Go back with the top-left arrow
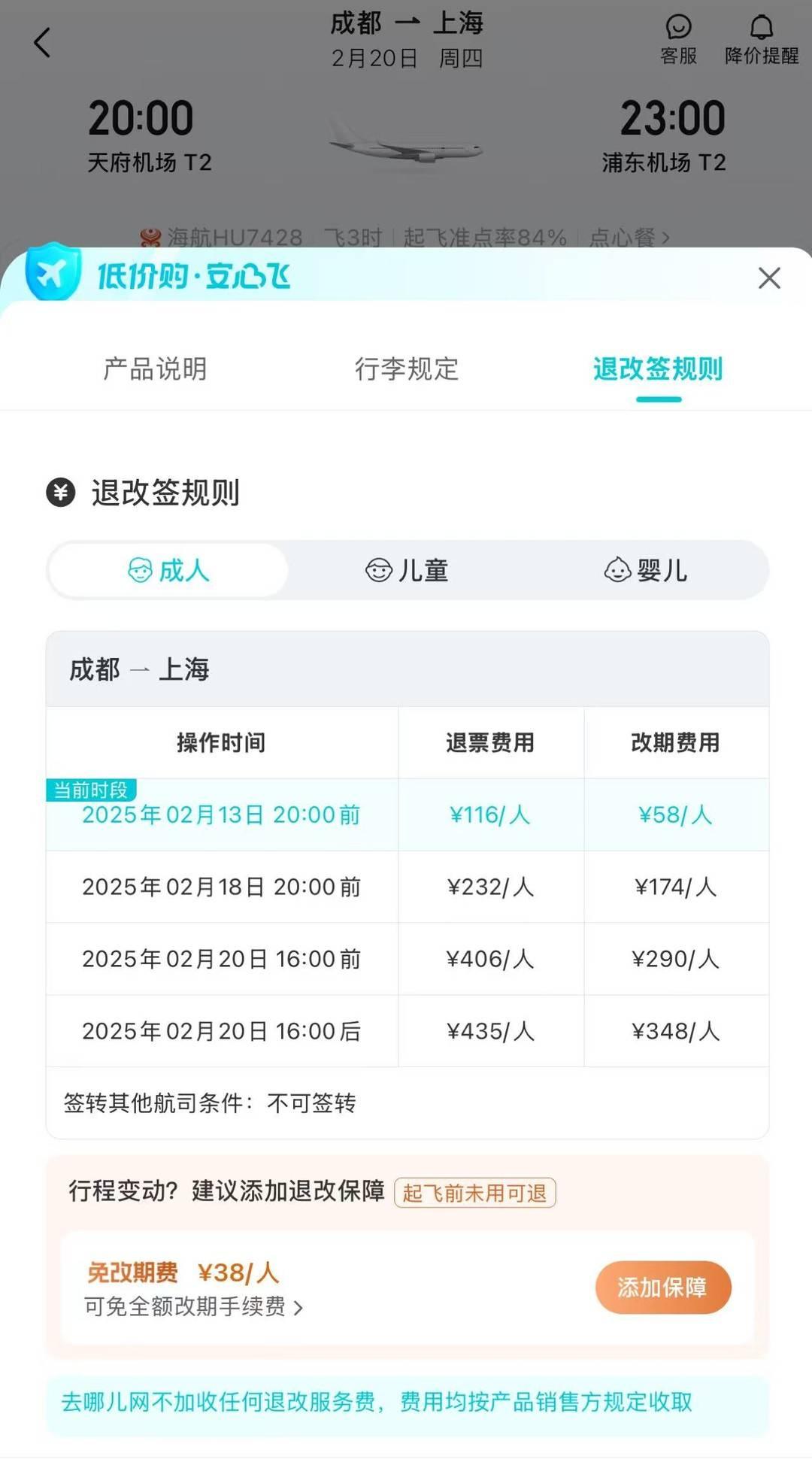Image resolution: width=812 pixels, height=1459 pixels. click(42, 43)
